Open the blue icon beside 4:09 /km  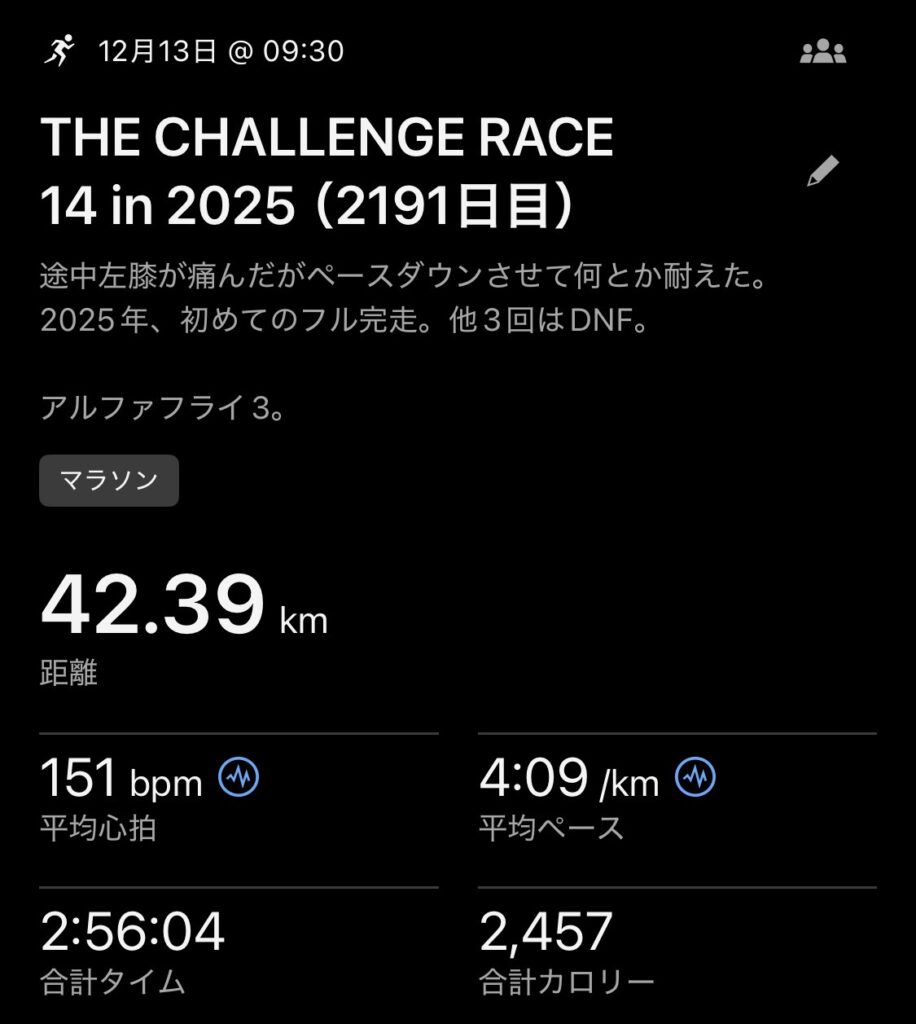pyautogui.click(x=694, y=777)
